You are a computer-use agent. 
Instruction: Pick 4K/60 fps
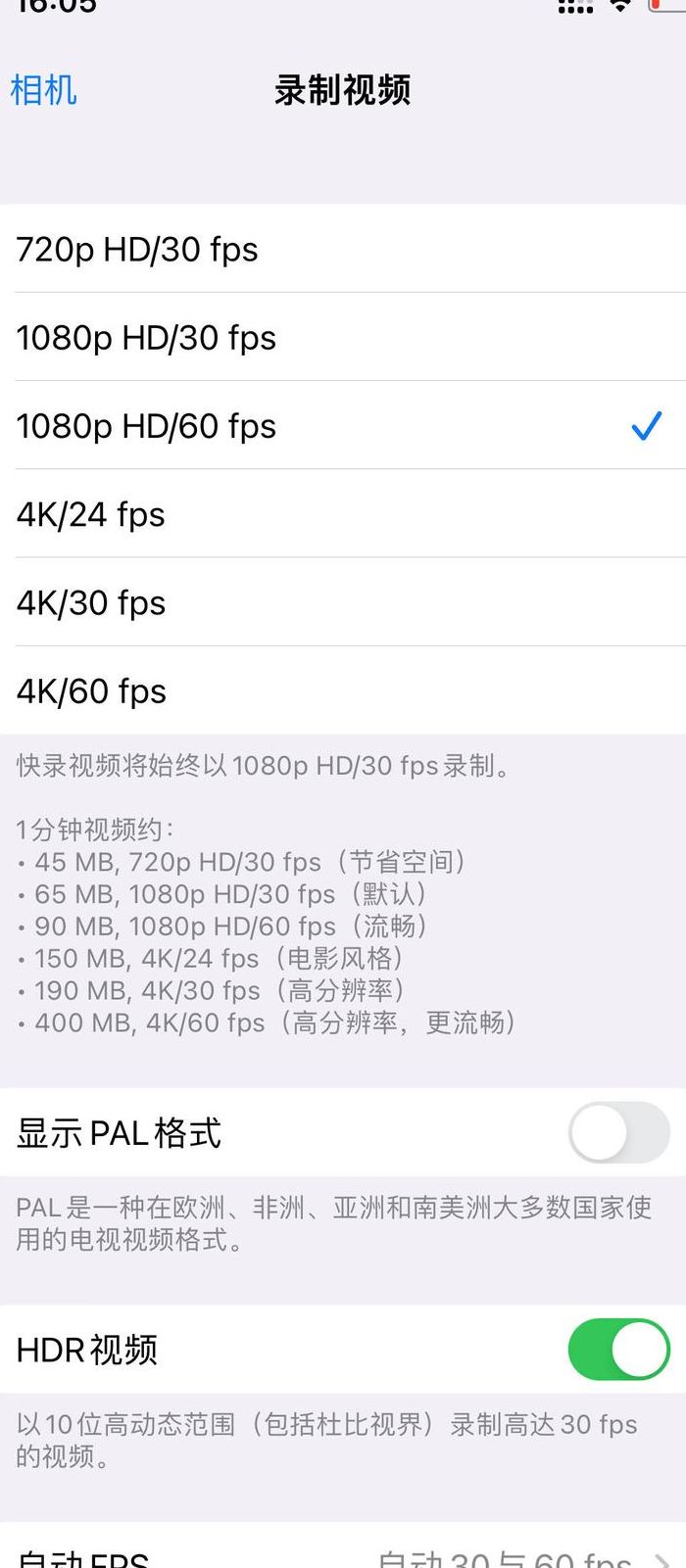(343, 689)
